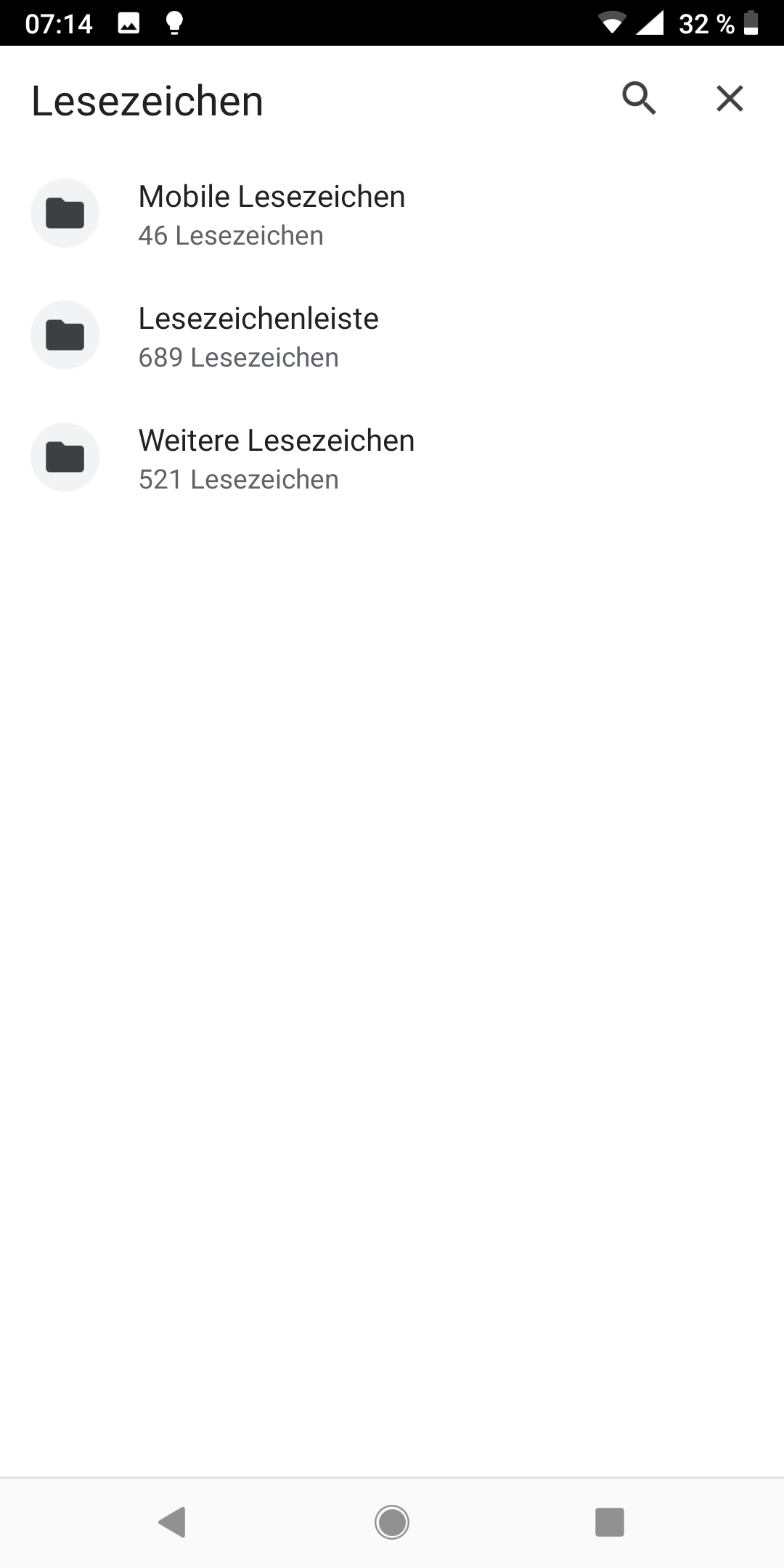The image size is (784, 1568).
Task: Search bookmarks with the magnifier icon
Action: click(639, 99)
